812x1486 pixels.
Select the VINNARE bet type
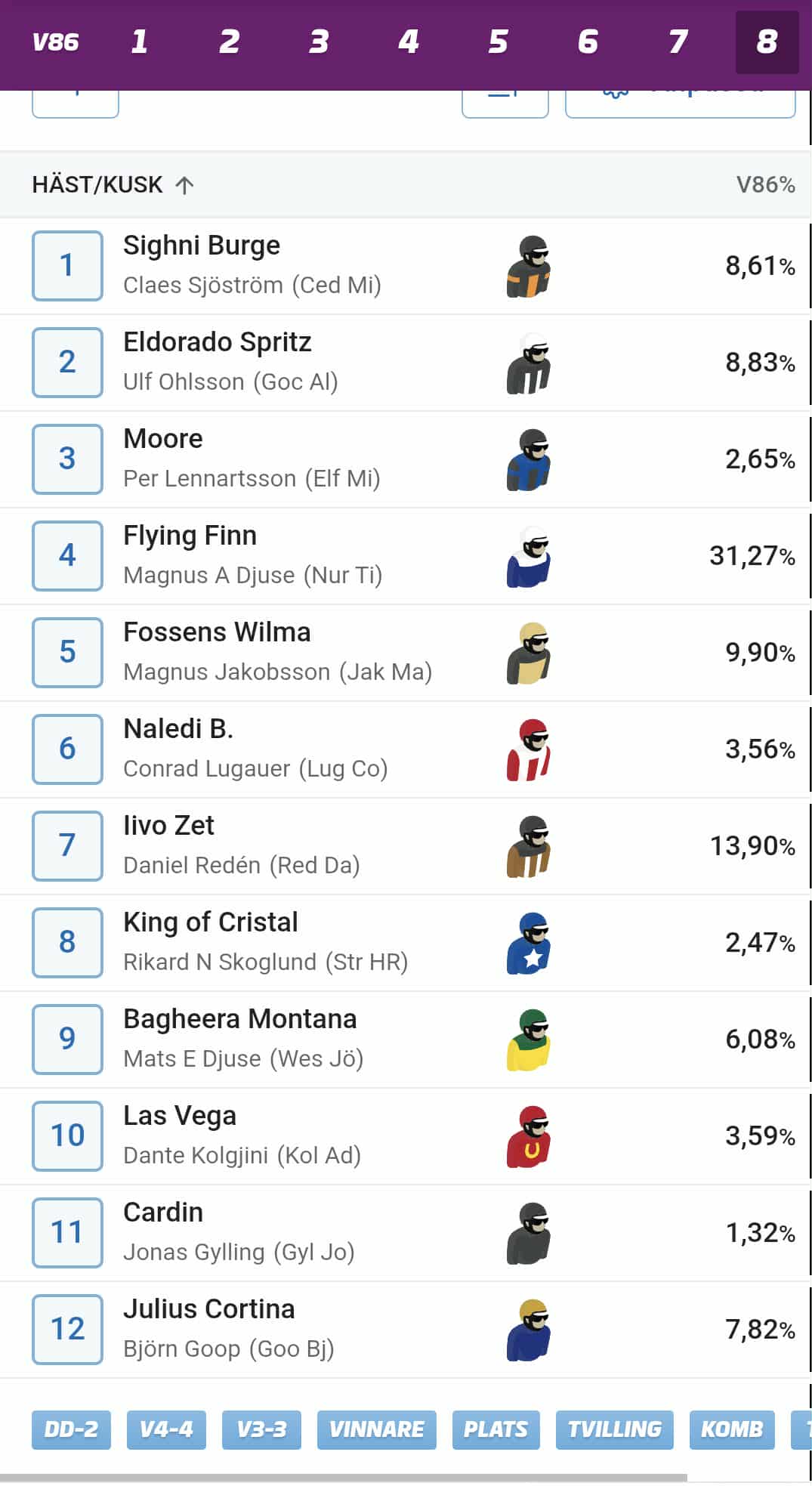(376, 1429)
